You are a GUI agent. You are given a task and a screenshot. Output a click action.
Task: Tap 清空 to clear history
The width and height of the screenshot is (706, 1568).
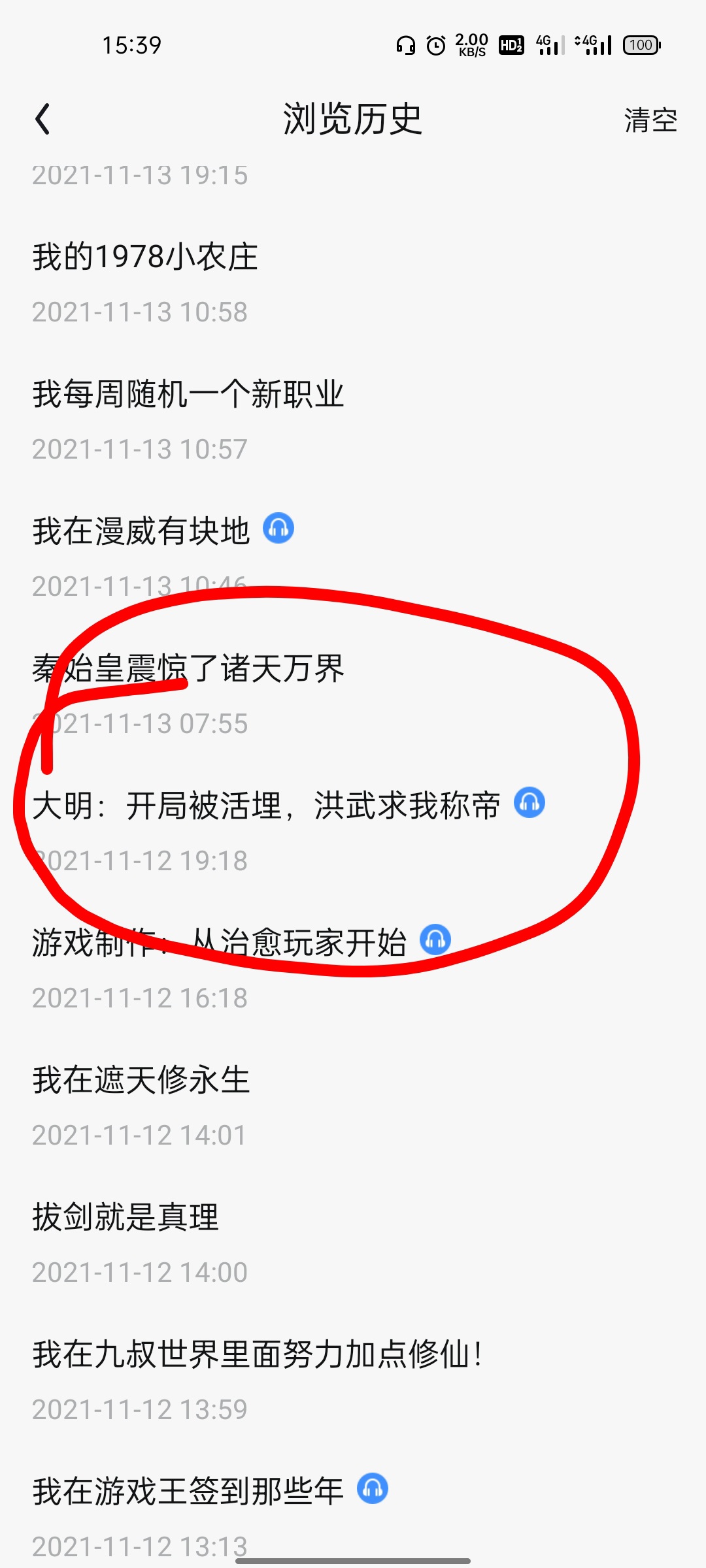(650, 120)
